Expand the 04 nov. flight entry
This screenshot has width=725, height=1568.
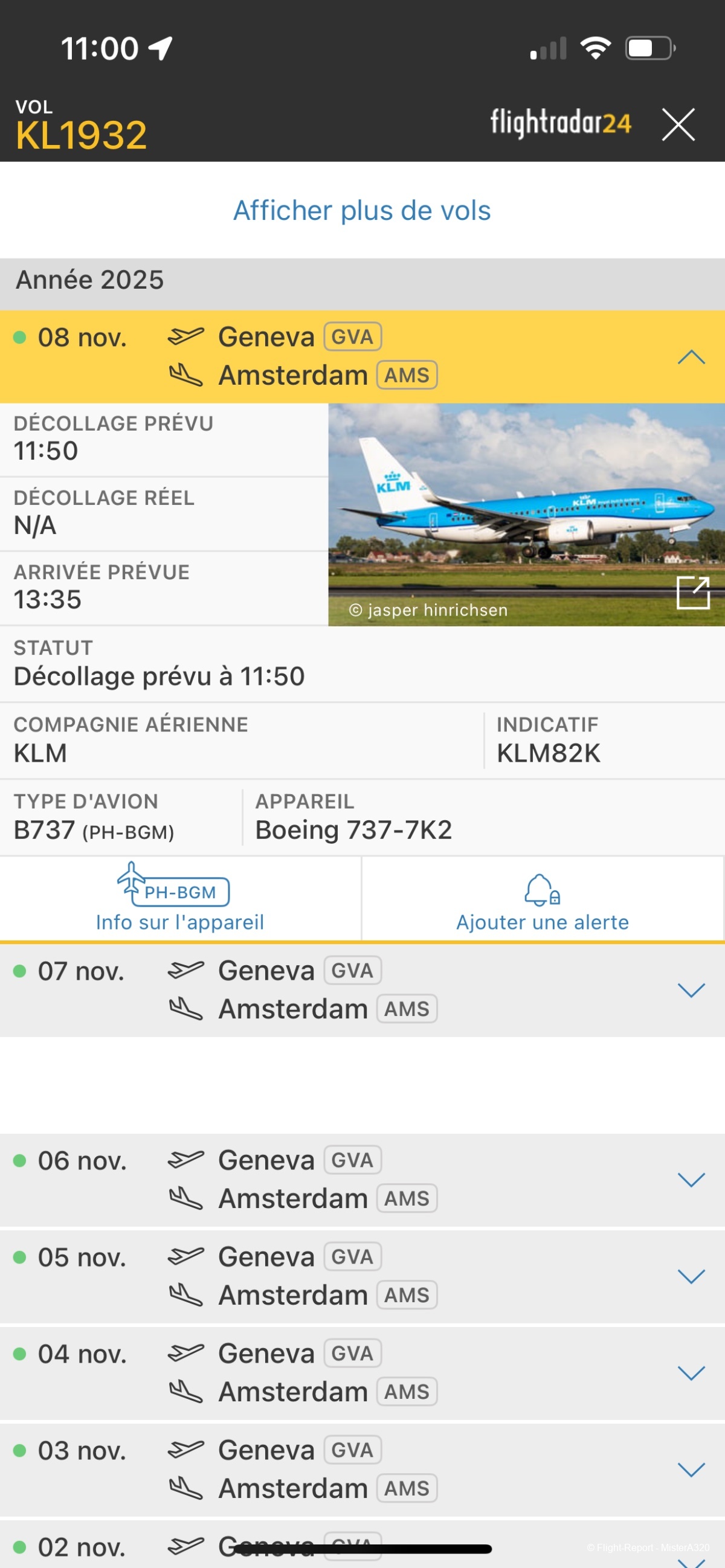point(691,1373)
